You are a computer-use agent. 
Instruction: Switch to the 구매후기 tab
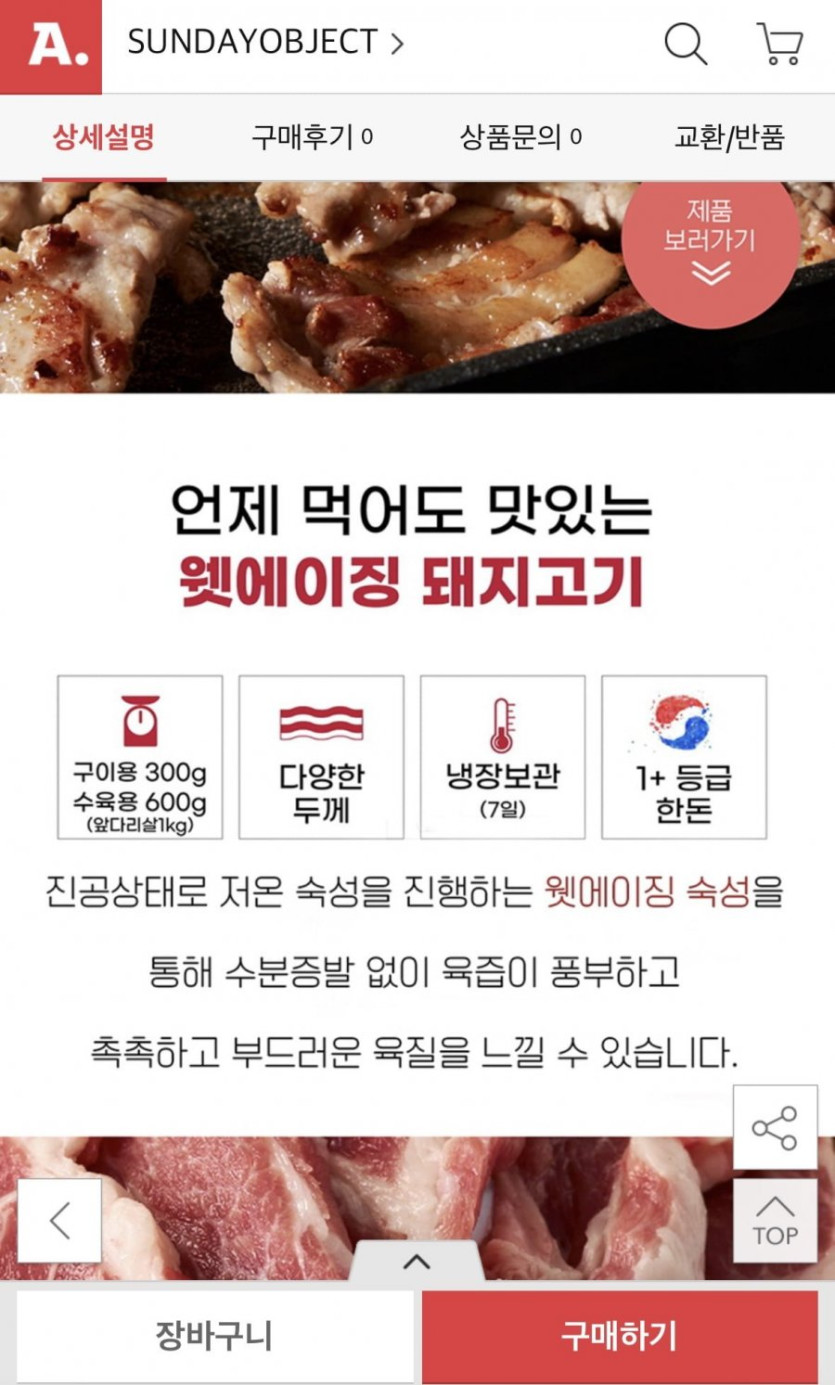point(312,137)
